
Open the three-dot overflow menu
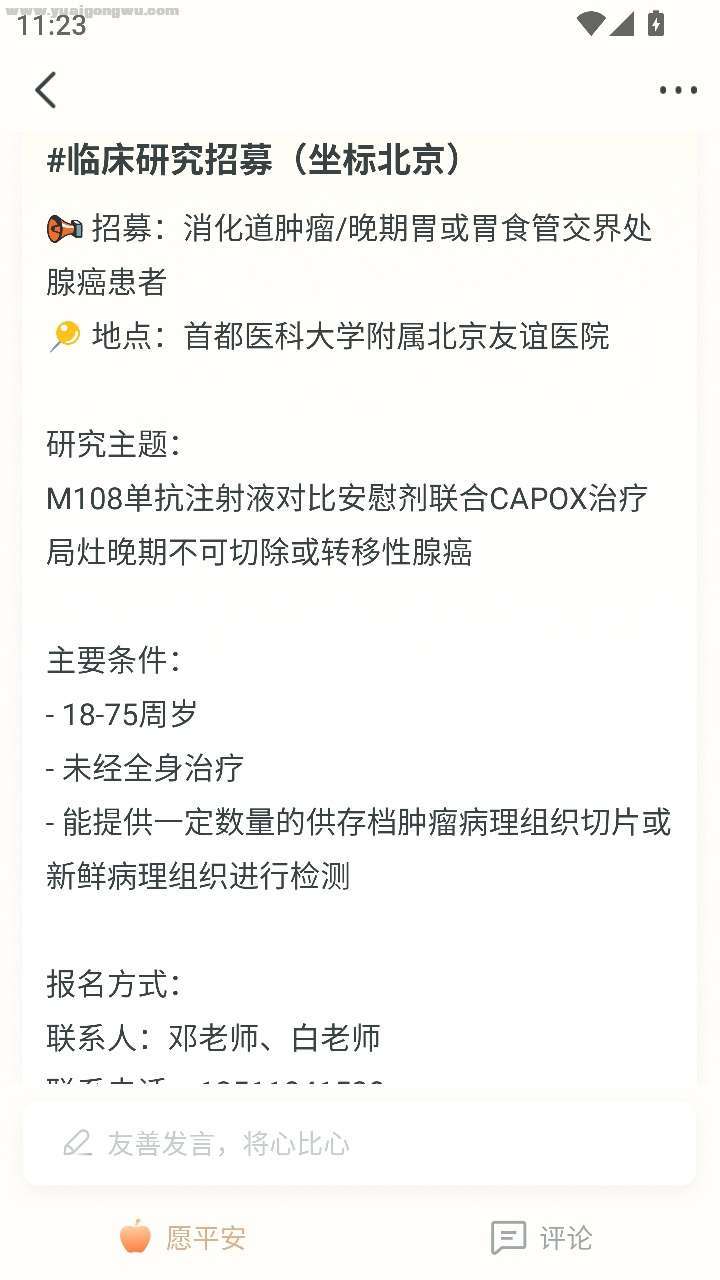coord(677,90)
